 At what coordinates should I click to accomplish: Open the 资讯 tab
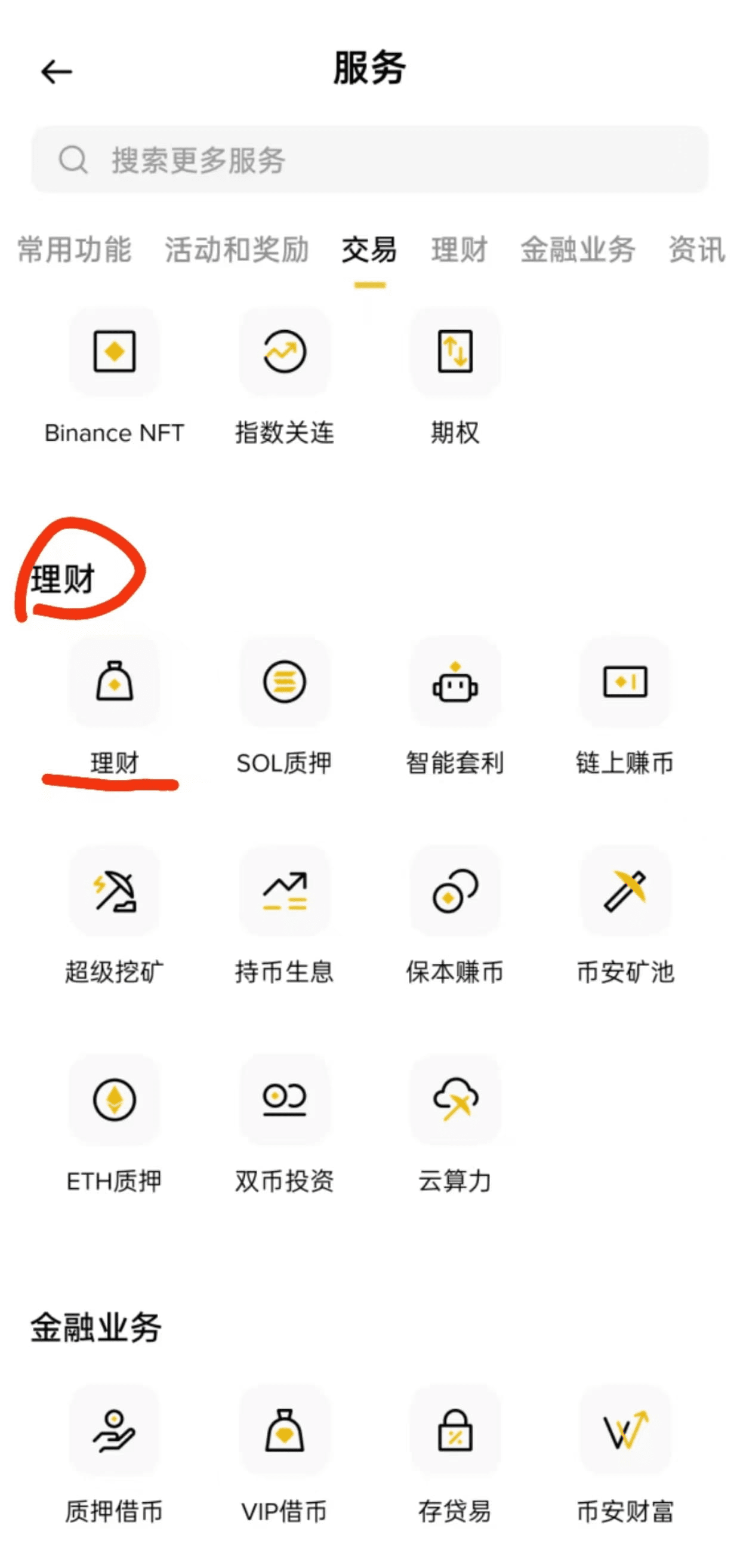(x=698, y=250)
